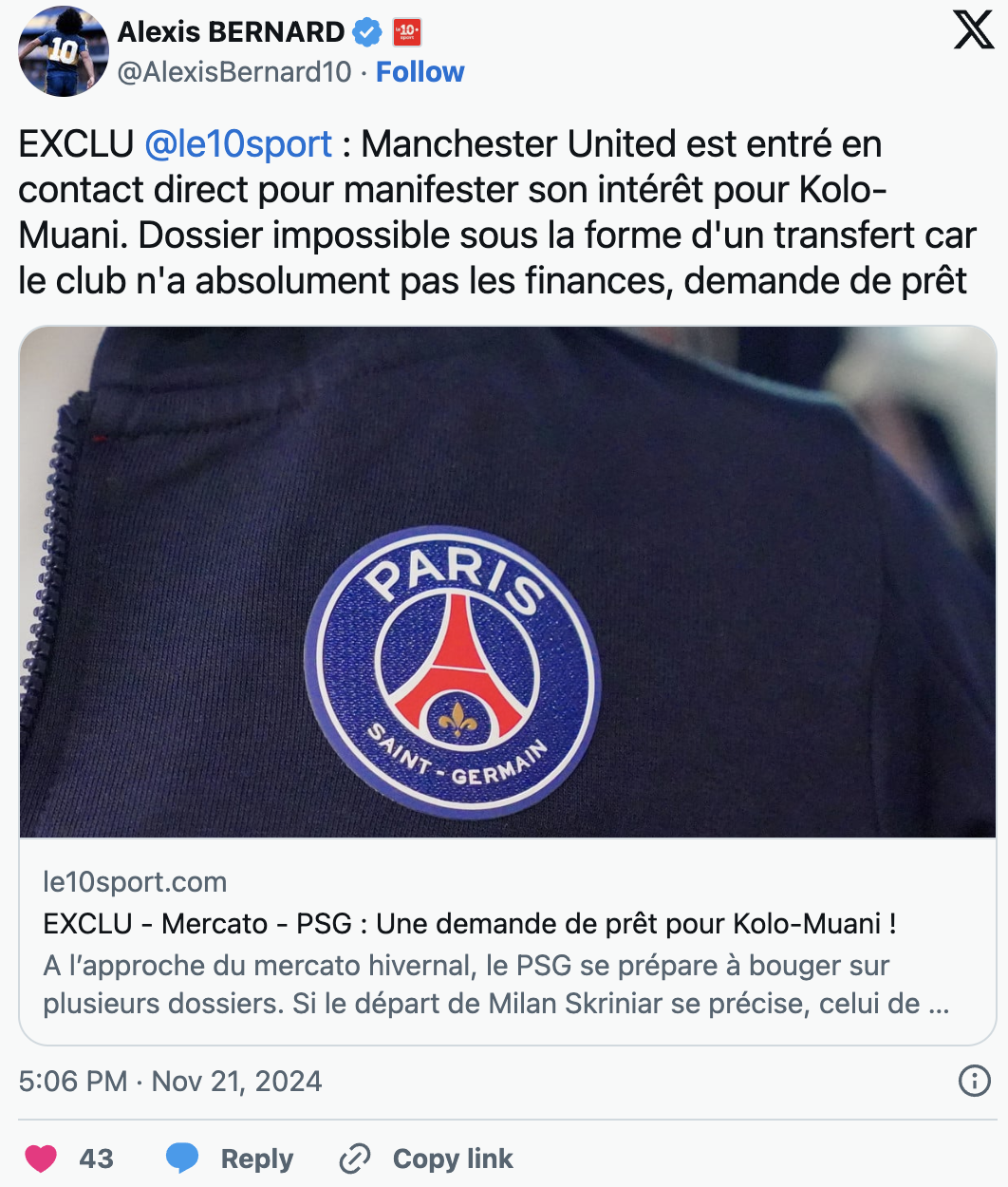The image size is (1008, 1187).
Task: Open the Nov 21, 2024 timestamp
Action: tap(171, 1082)
